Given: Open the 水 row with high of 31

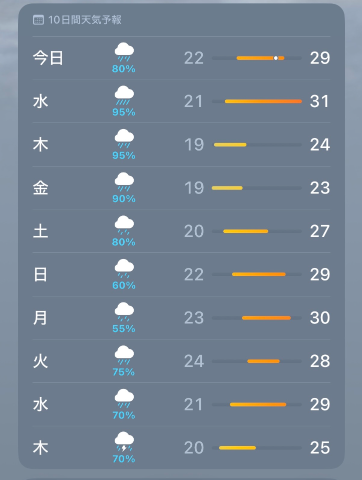Looking at the screenshot, I should 181,101.
